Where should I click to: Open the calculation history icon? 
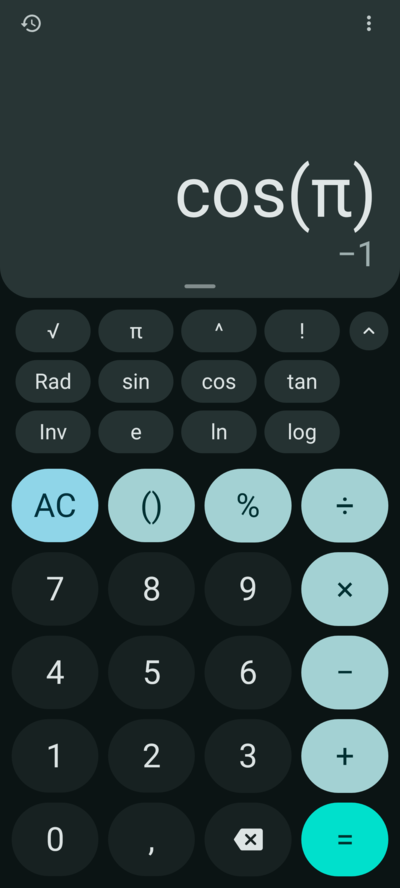coord(31,23)
